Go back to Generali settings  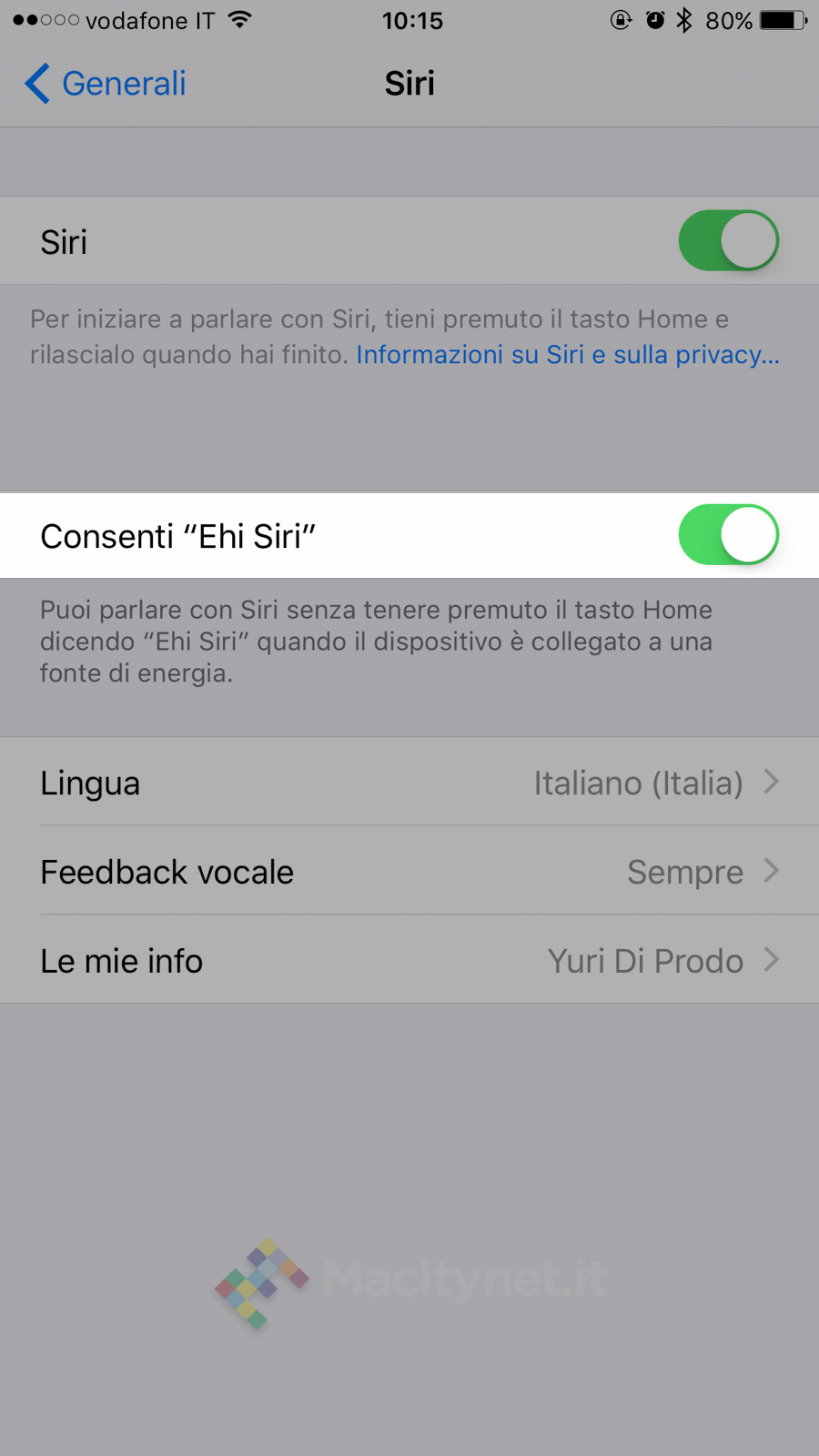[x=106, y=84]
